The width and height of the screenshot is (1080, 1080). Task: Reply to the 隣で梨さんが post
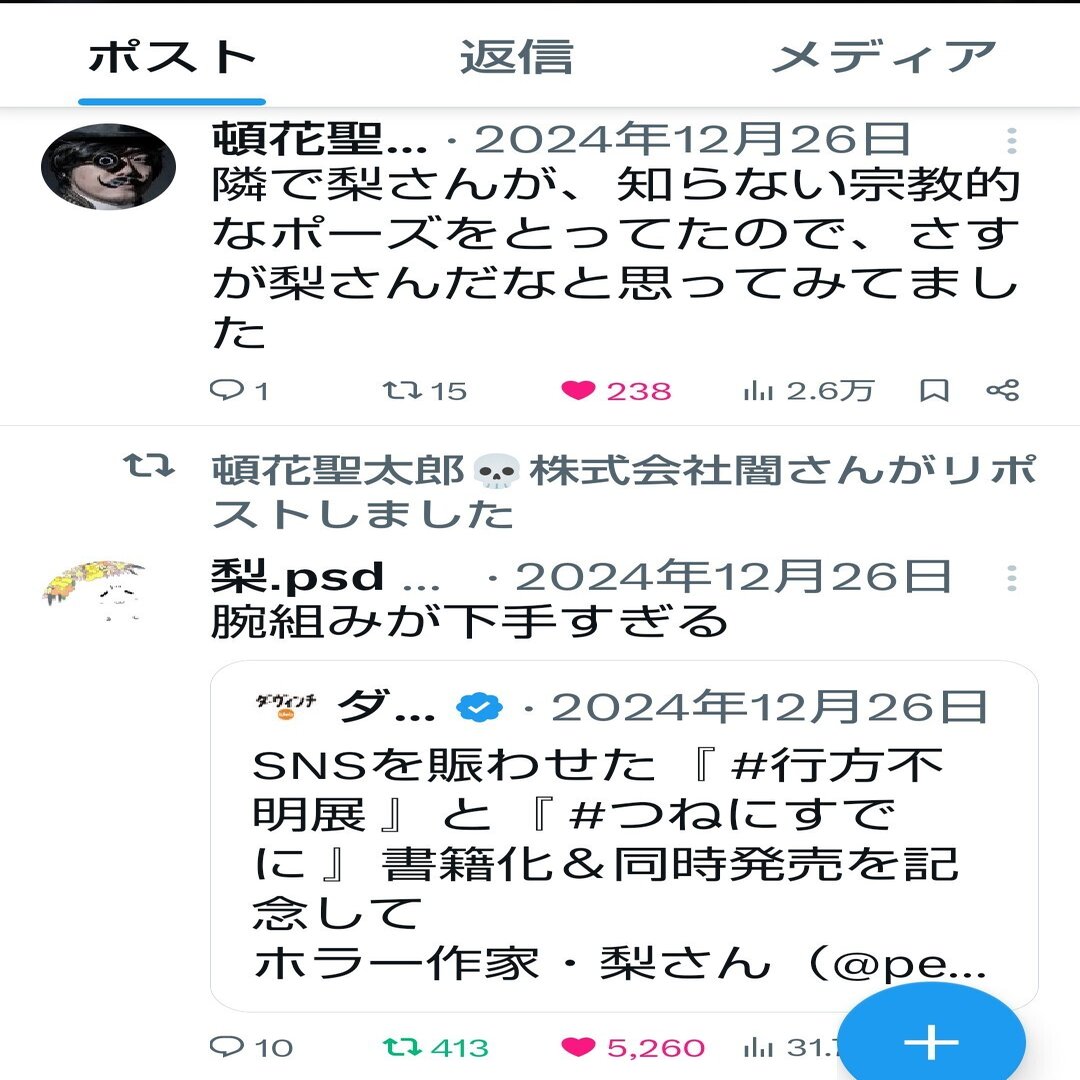227,391
